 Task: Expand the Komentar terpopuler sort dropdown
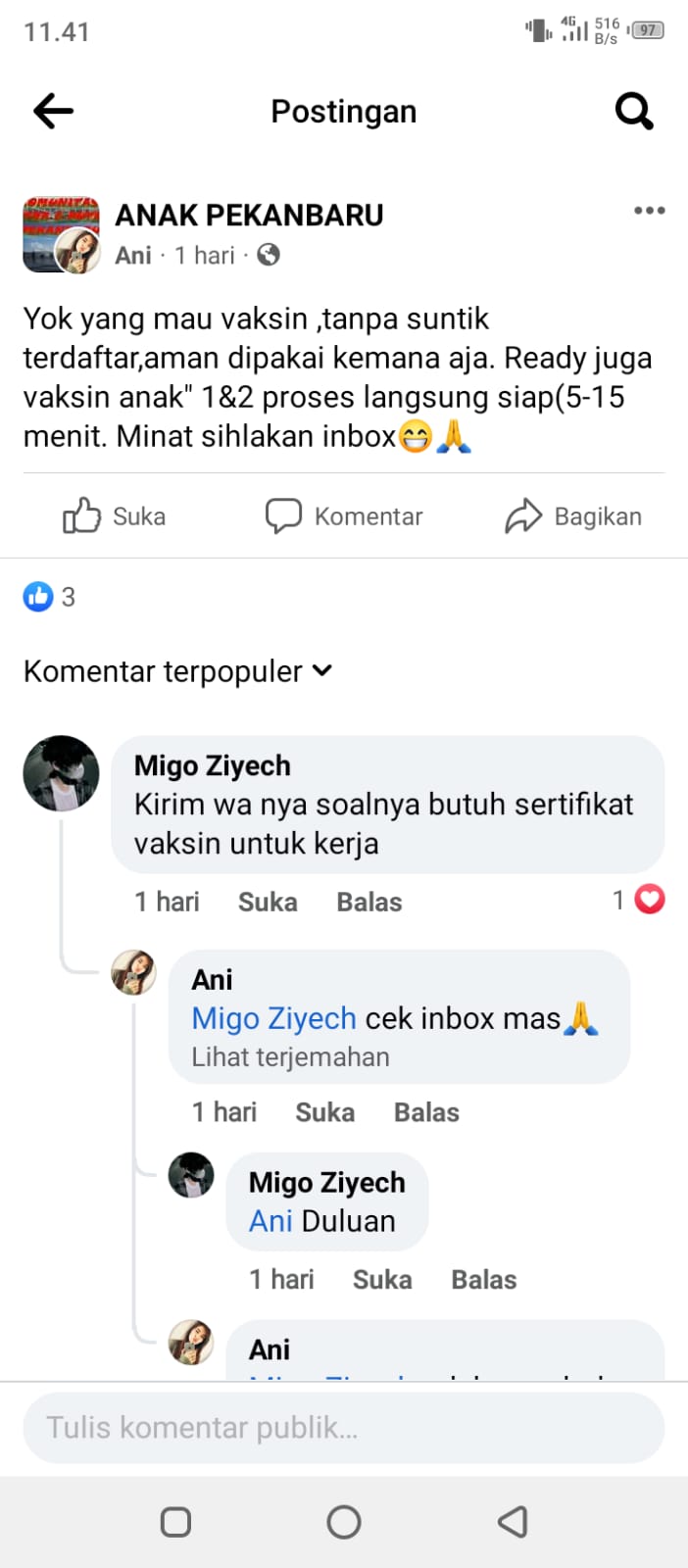(x=178, y=671)
